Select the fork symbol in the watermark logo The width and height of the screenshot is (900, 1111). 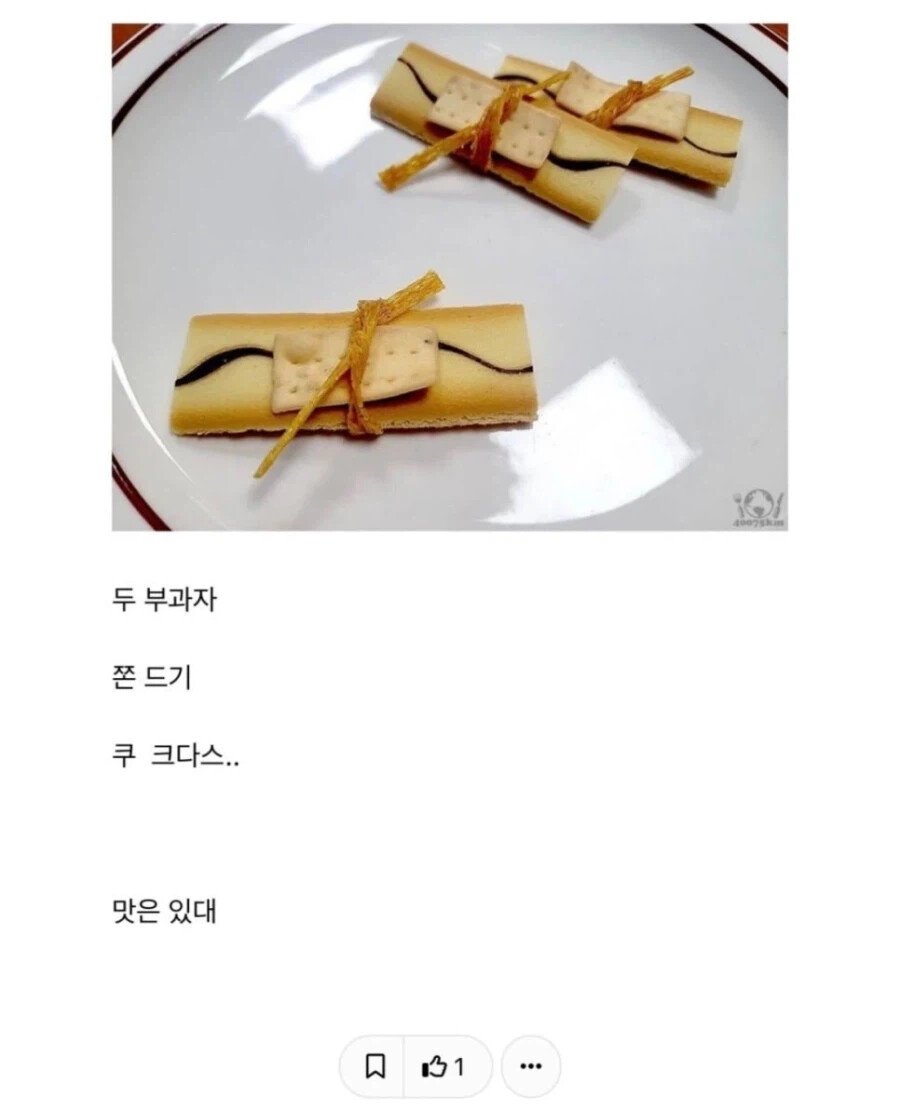(x=738, y=502)
